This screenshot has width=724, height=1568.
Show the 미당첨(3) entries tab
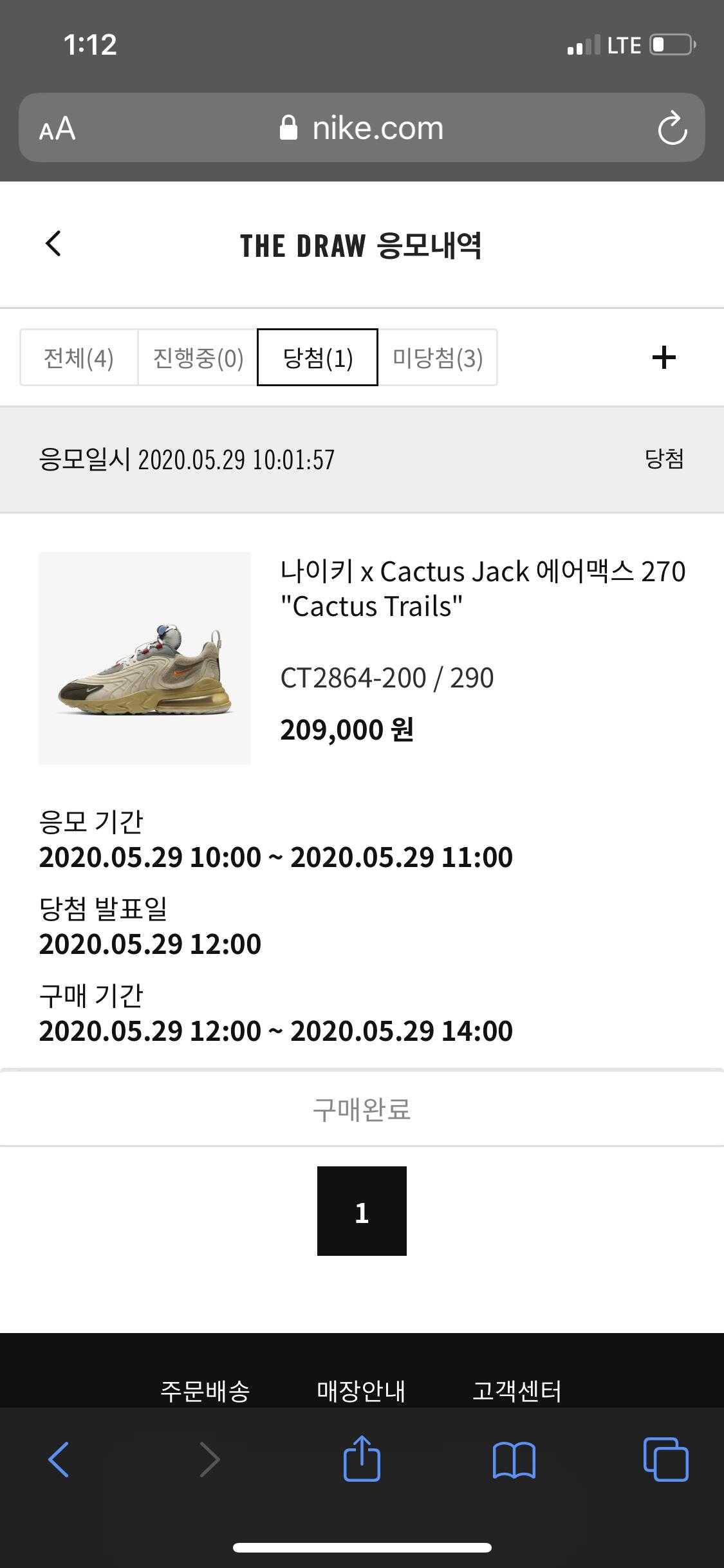pos(438,358)
